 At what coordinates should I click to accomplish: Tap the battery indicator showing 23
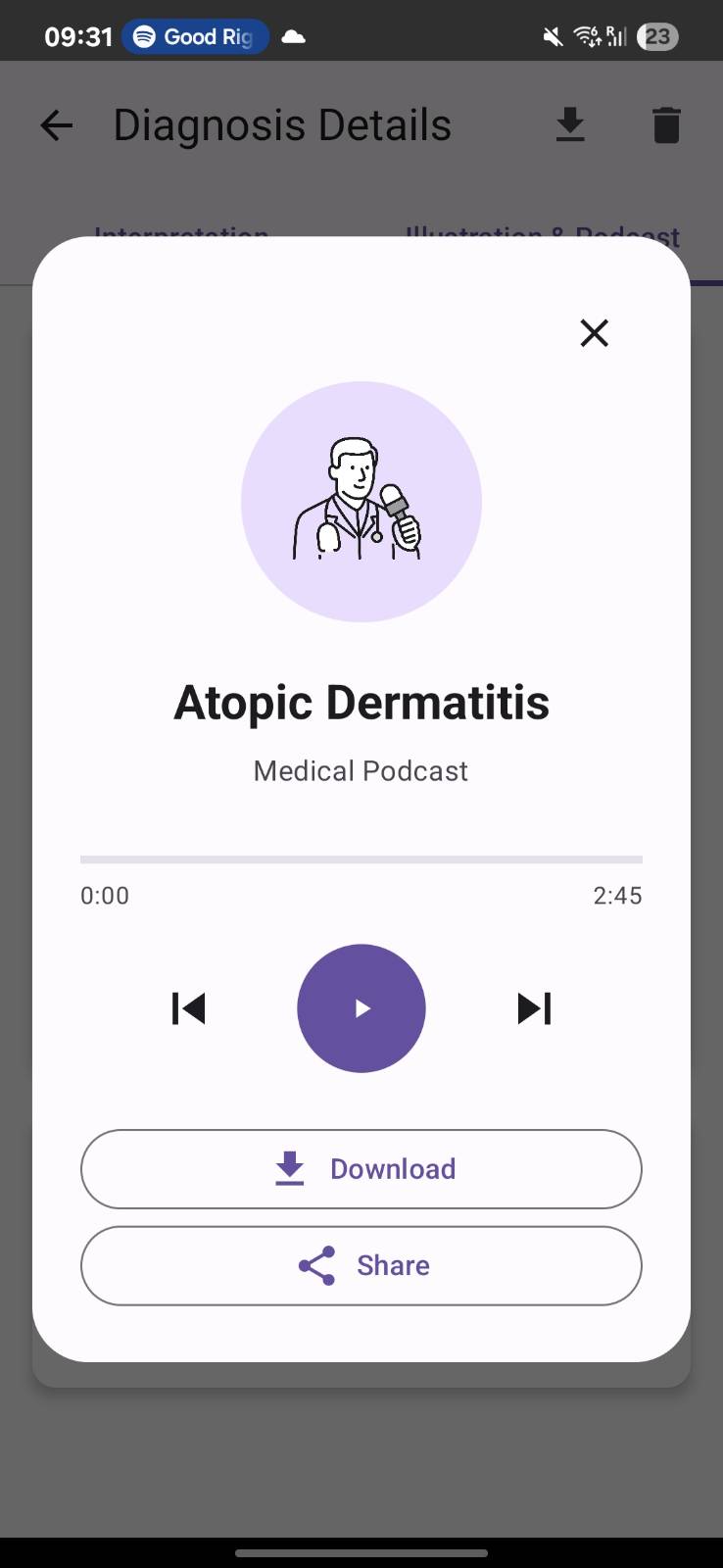(x=657, y=36)
